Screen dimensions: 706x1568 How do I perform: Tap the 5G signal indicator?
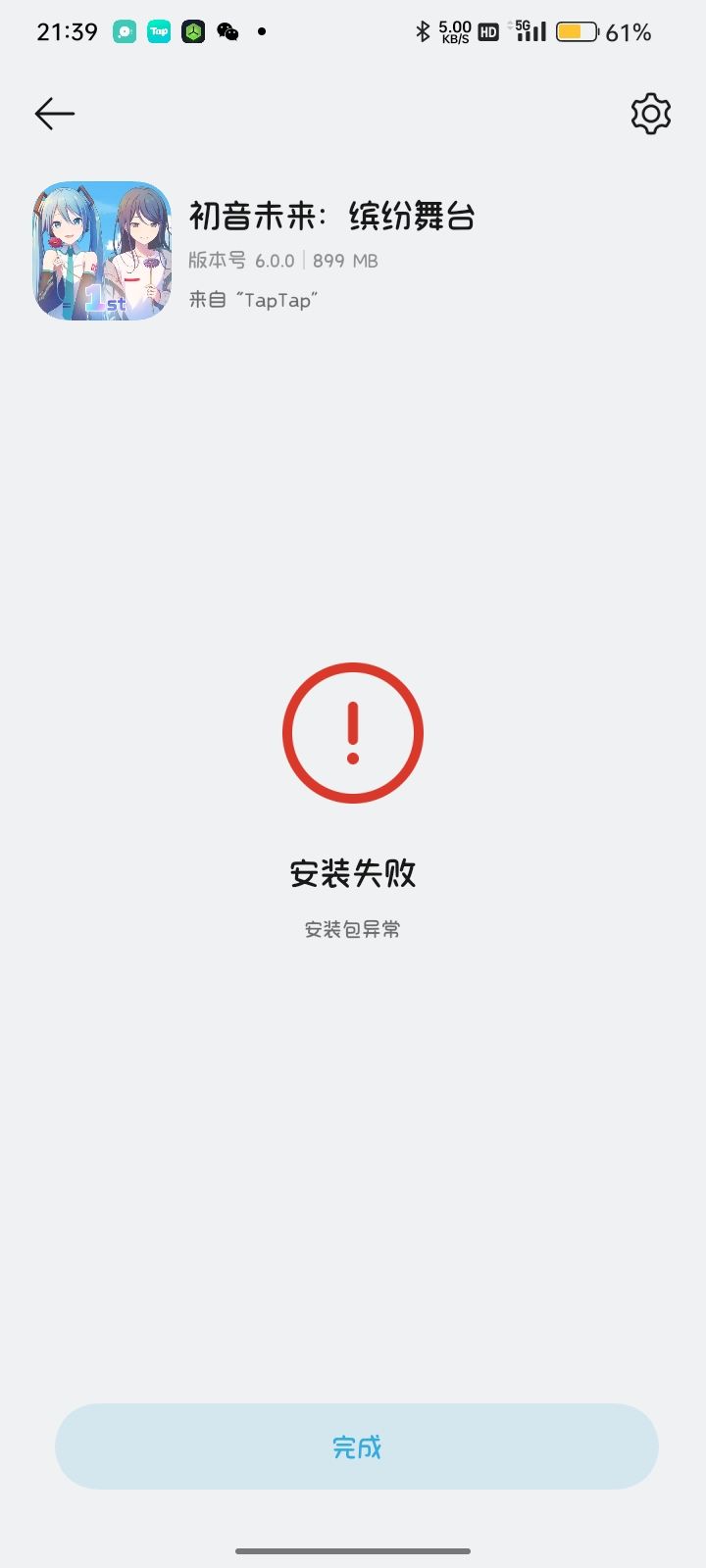[529, 31]
